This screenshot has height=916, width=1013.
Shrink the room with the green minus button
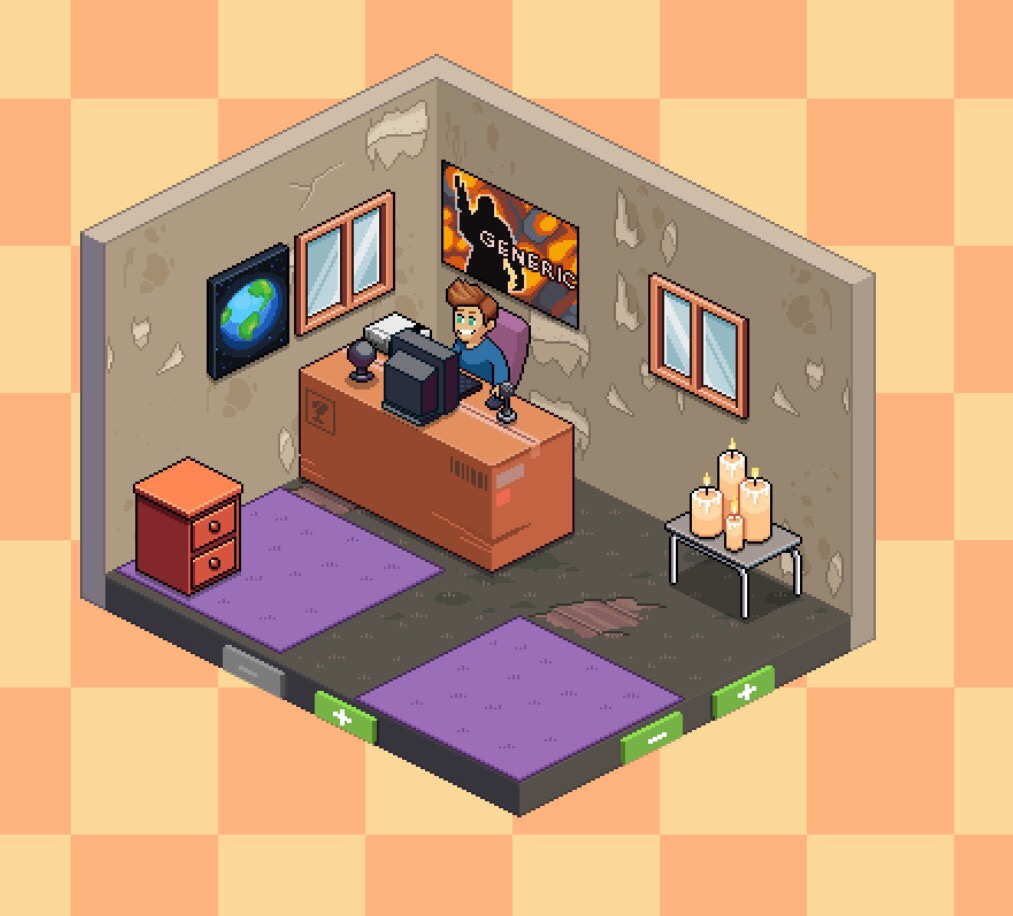pos(653,739)
